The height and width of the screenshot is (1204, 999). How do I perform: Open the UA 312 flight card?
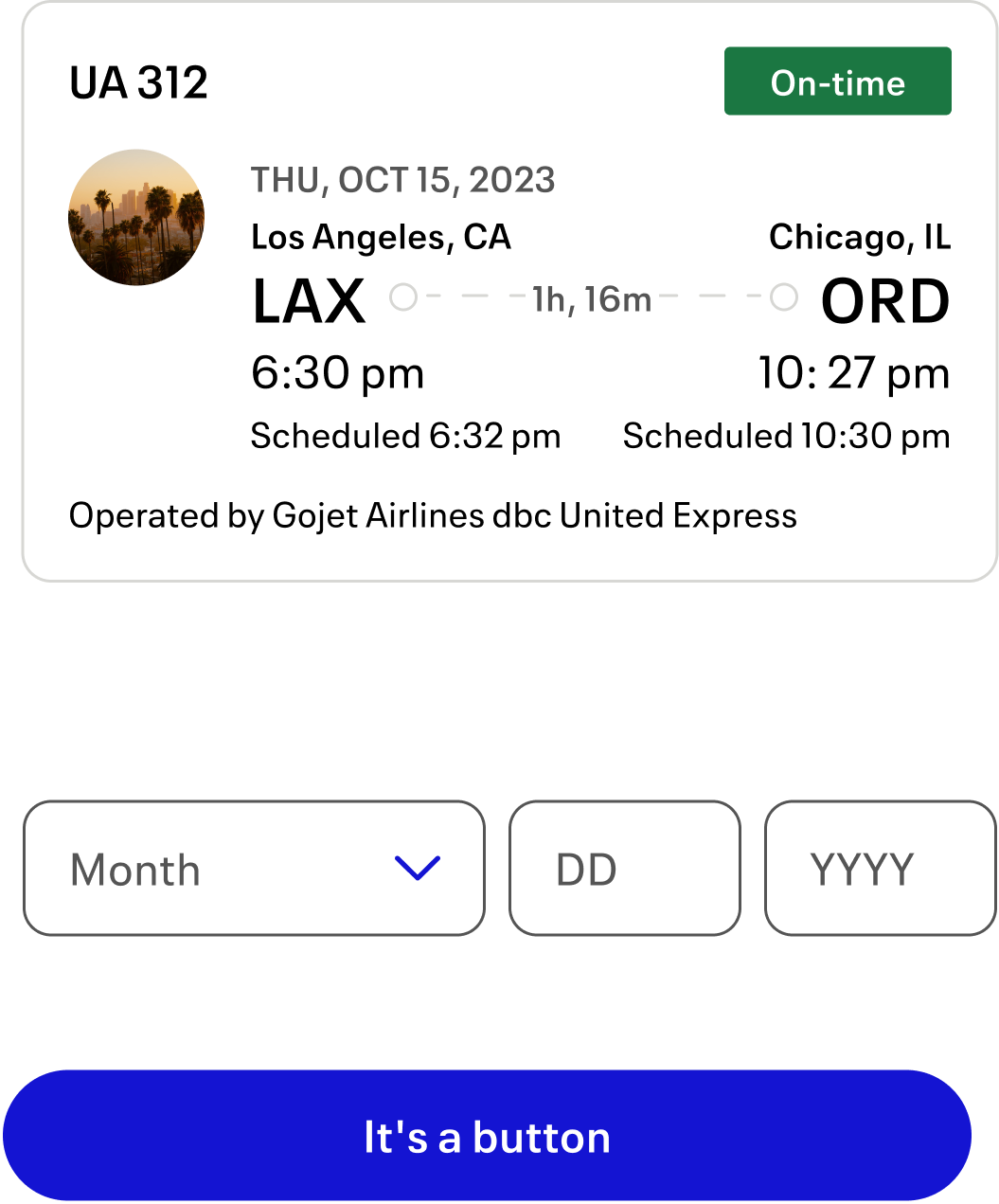[x=508, y=291]
